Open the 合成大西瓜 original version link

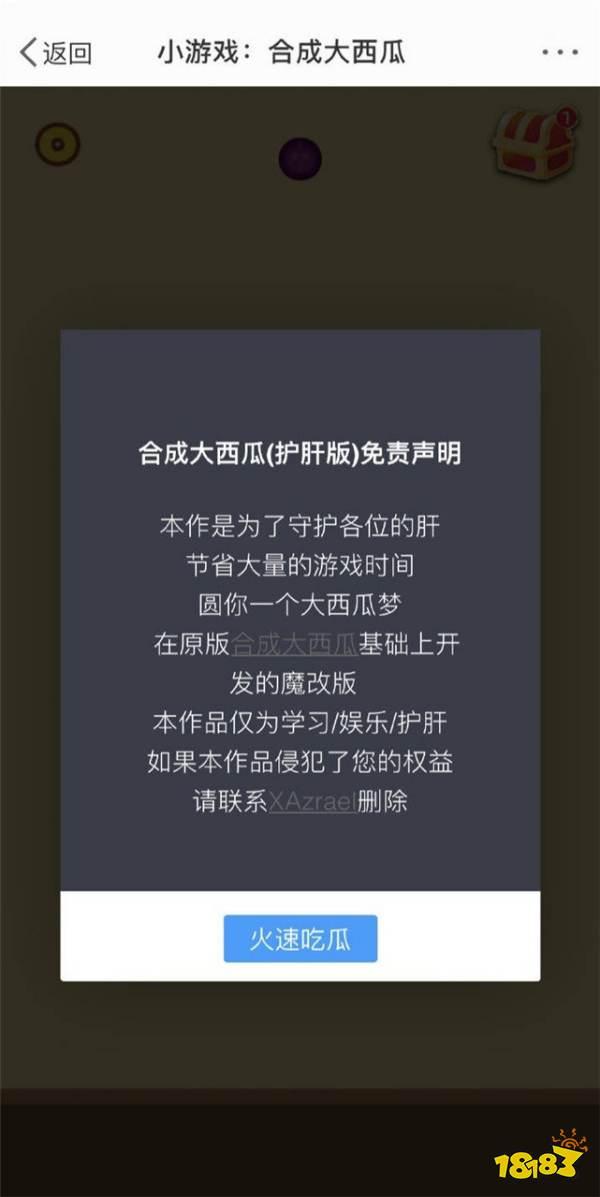295,644
